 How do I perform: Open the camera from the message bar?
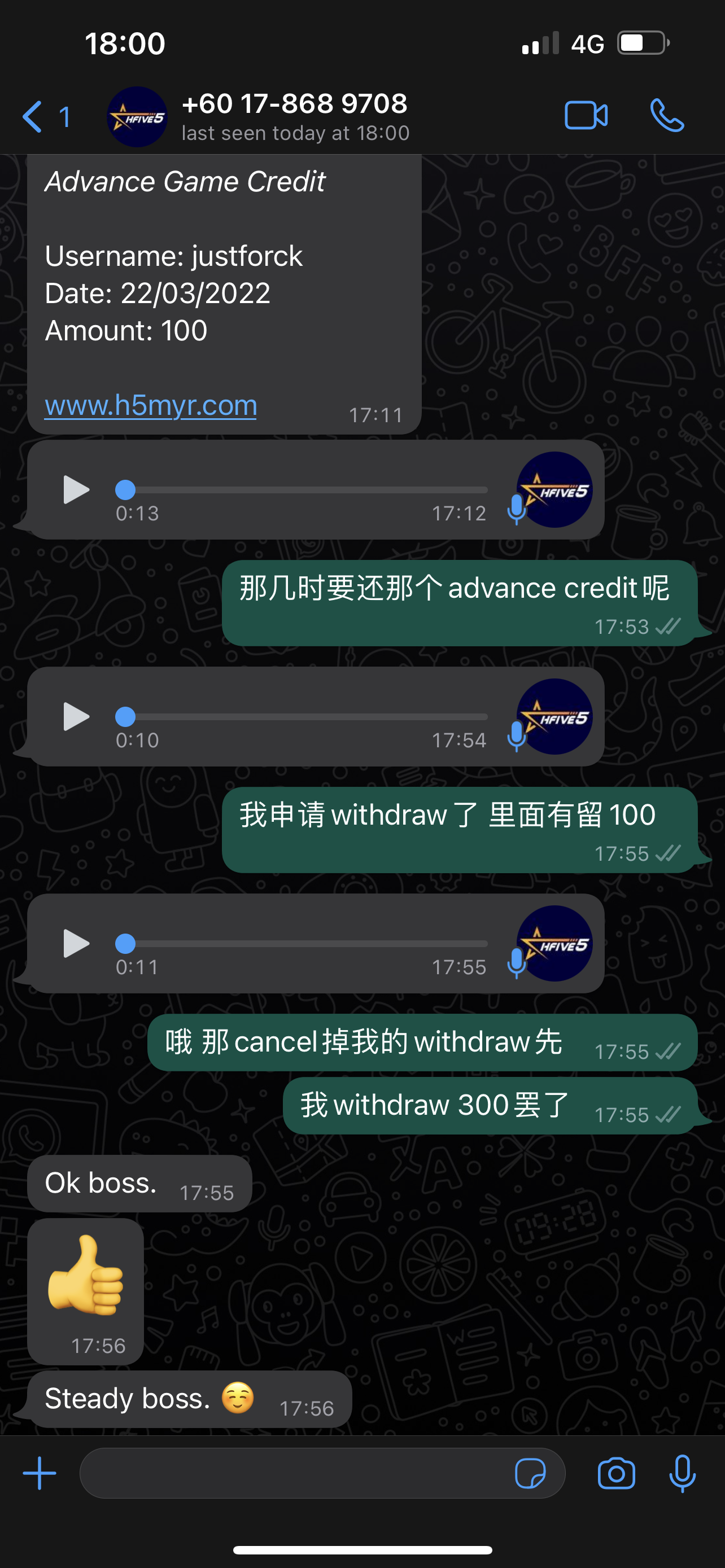coord(616,1473)
